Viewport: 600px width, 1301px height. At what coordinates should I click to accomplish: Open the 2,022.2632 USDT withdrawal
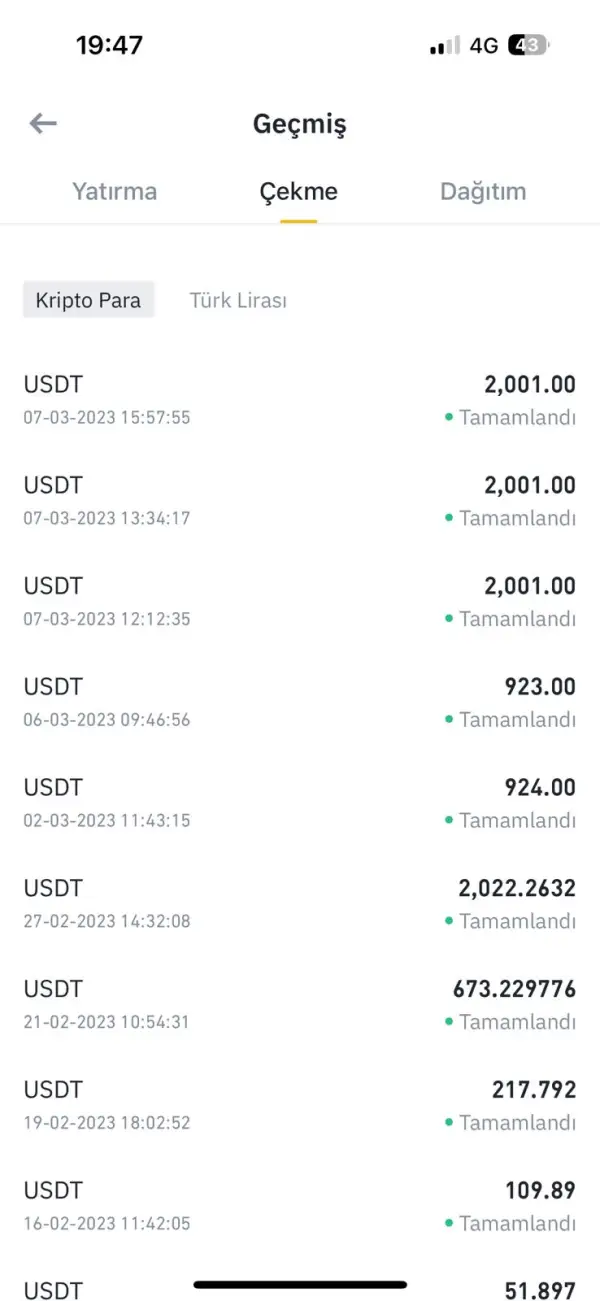point(299,904)
